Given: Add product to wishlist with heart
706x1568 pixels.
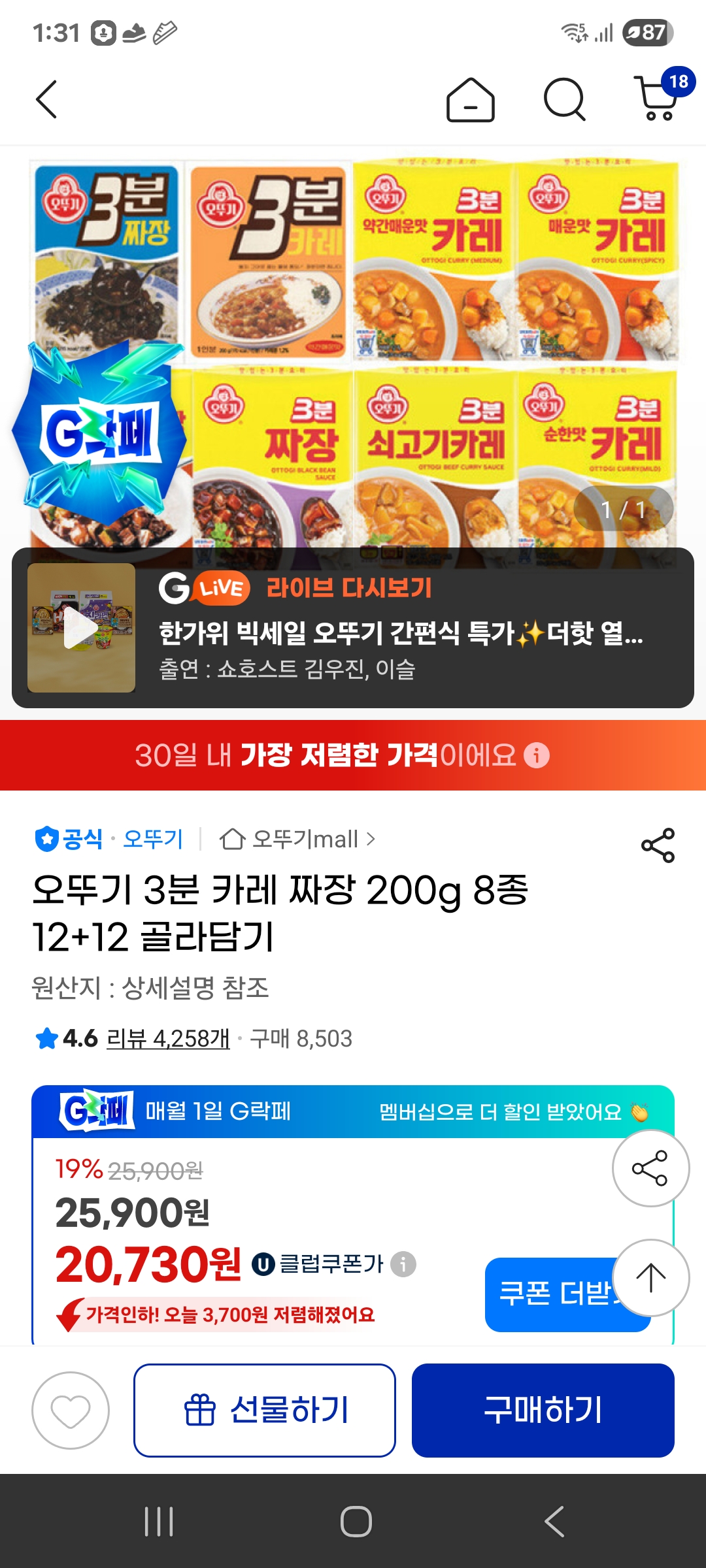Looking at the screenshot, I should click(x=71, y=1411).
